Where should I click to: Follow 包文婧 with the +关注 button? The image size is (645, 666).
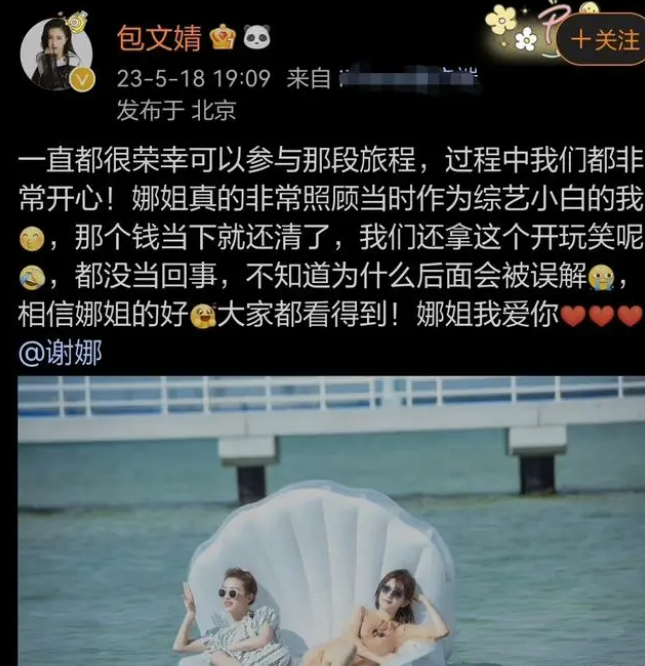pyautogui.click(x=606, y=40)
